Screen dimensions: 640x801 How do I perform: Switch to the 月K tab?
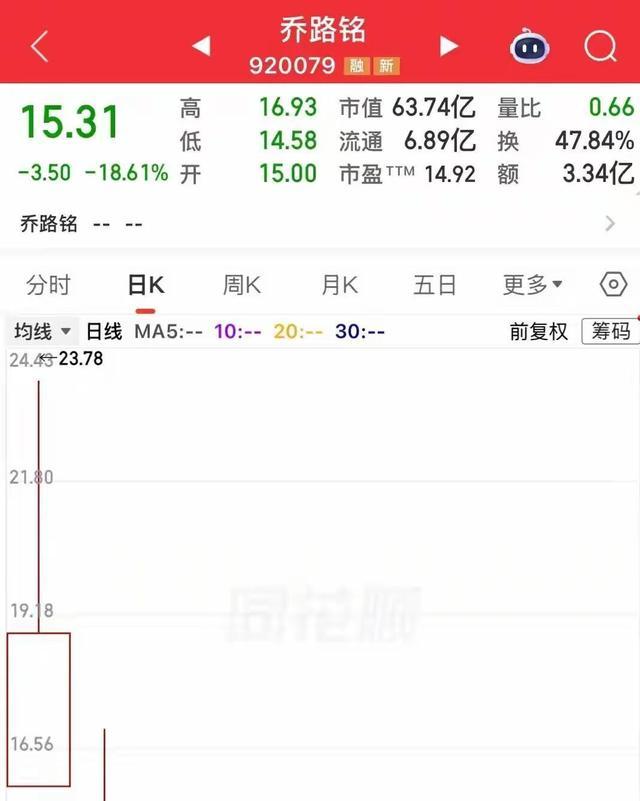[340, 285]
